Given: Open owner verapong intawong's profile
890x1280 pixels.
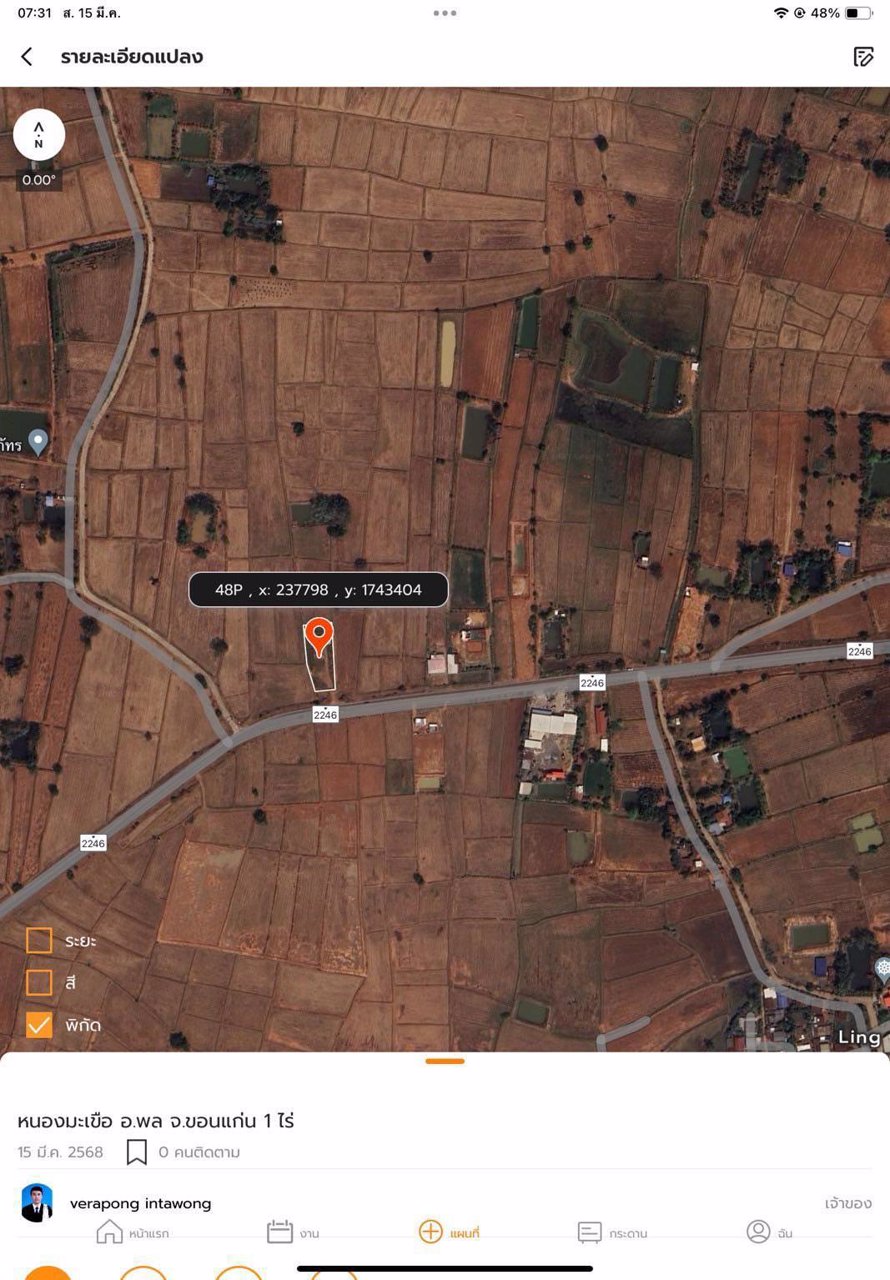Looking at the screenshot, I should click(140, 1203).
